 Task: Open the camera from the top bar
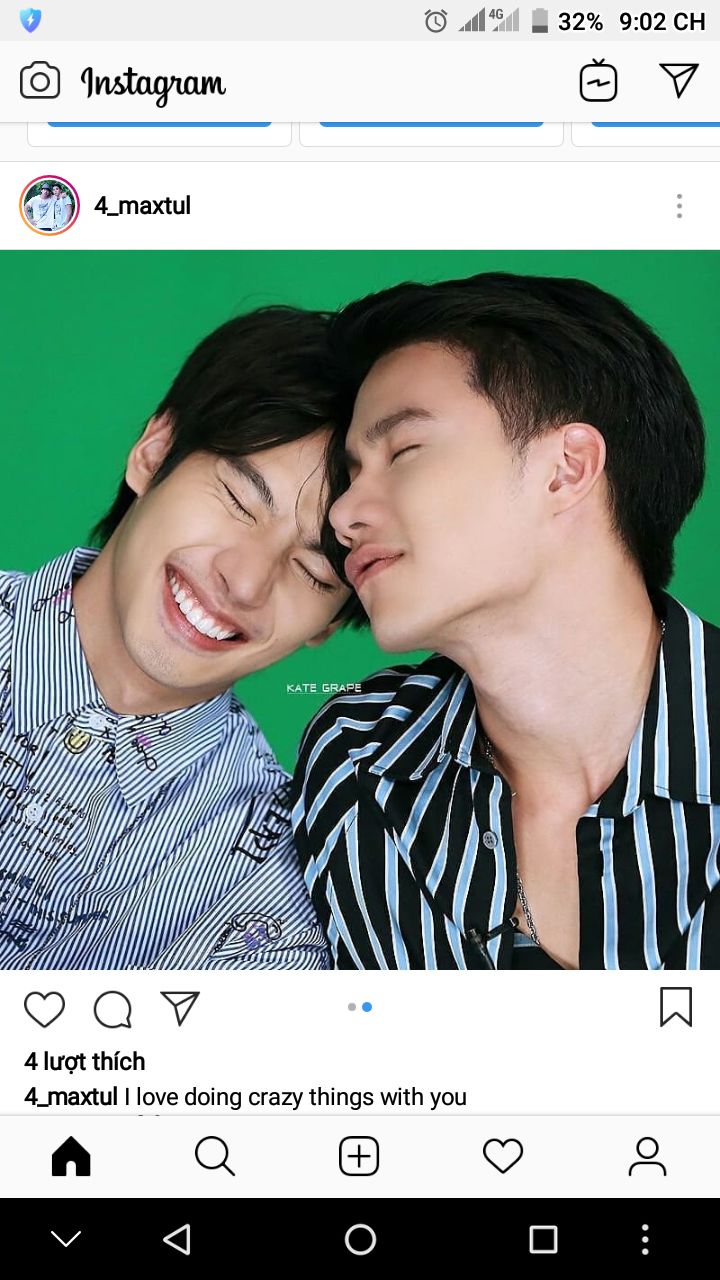tap(40, 81)
